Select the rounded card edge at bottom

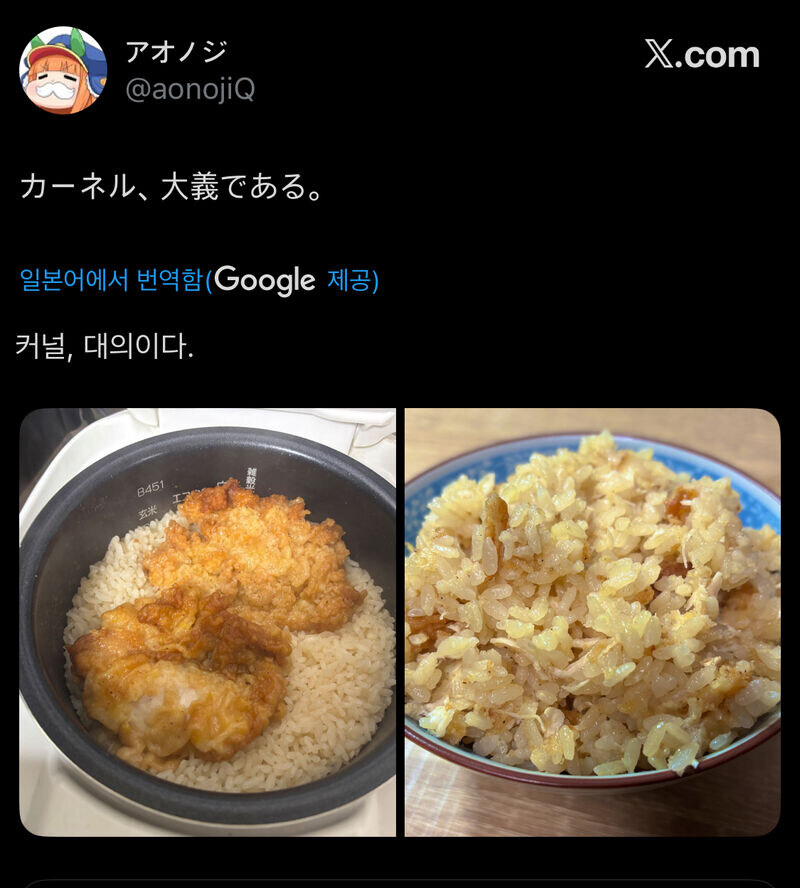(x=400, y=878)
